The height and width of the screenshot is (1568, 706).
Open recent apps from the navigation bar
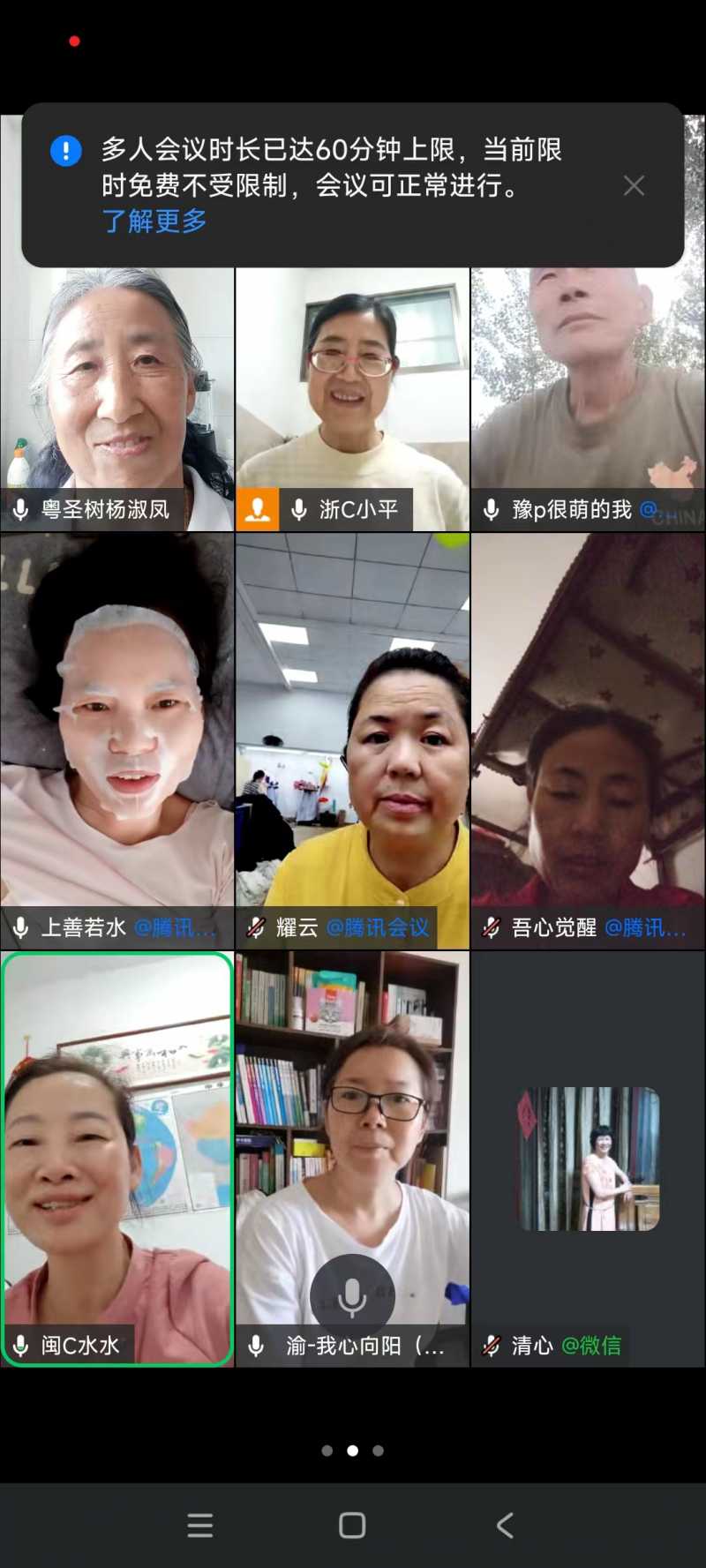(200, 1526)
